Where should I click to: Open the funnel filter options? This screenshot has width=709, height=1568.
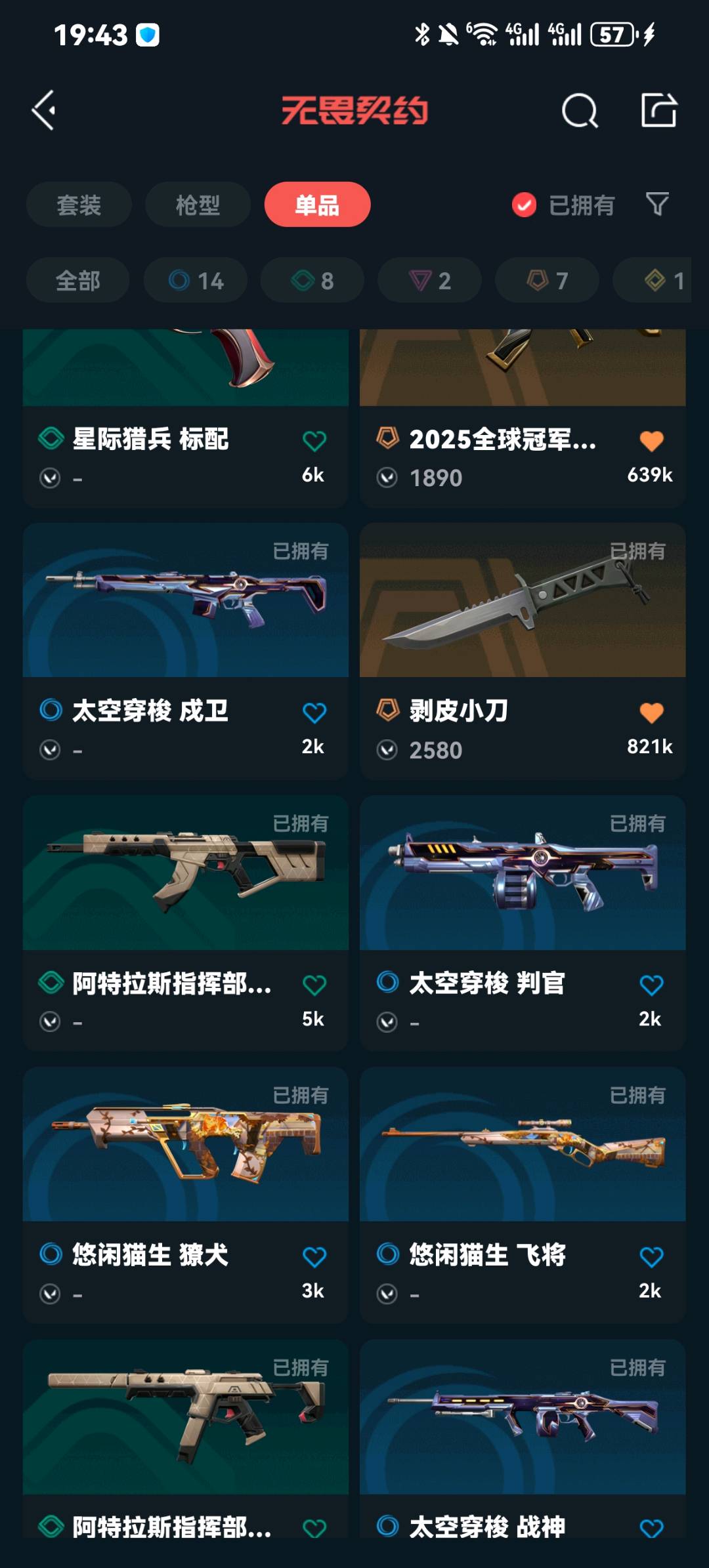pyautogui.click(x=657, y=205)
